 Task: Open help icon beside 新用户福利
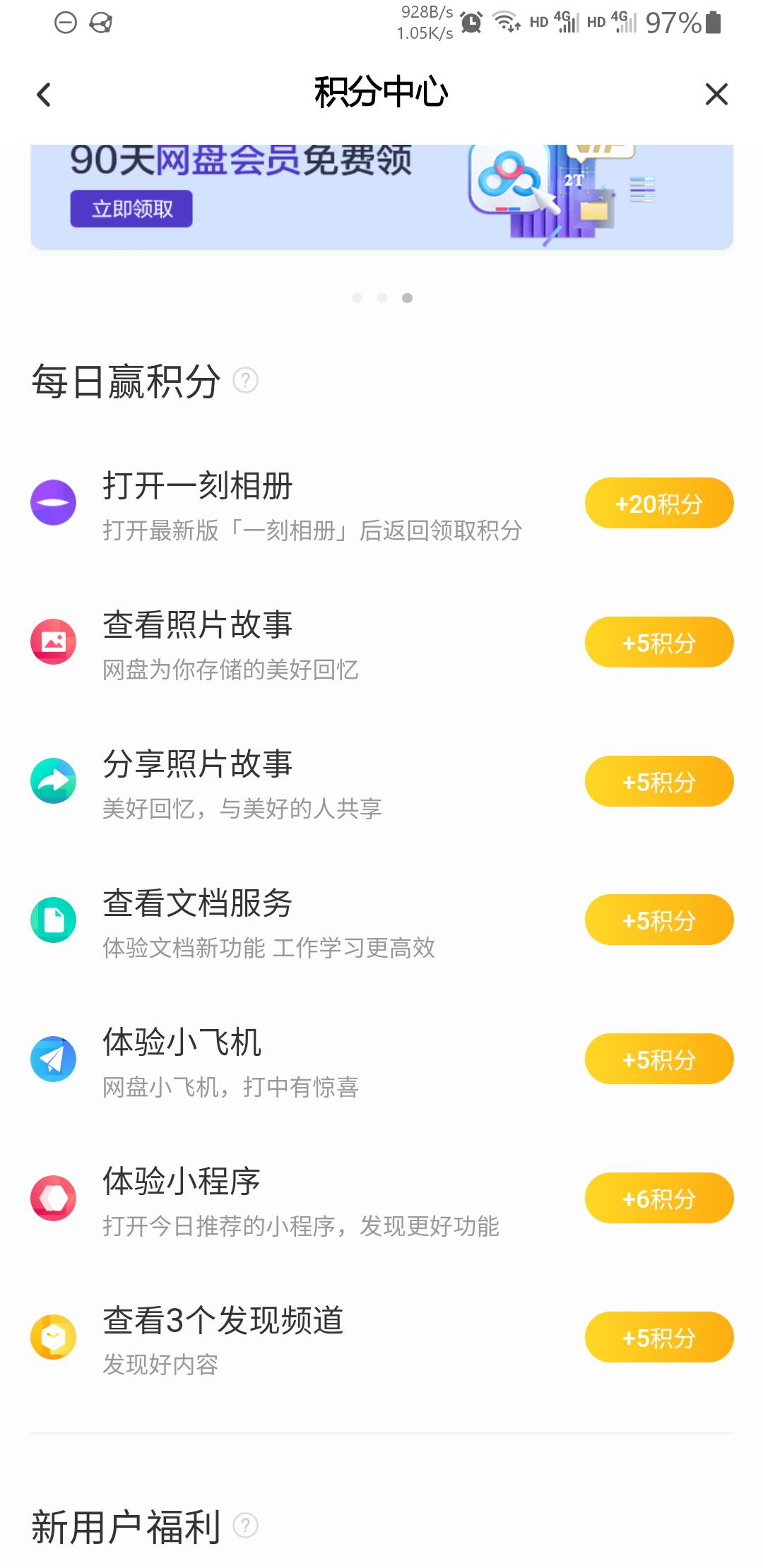245,1526
